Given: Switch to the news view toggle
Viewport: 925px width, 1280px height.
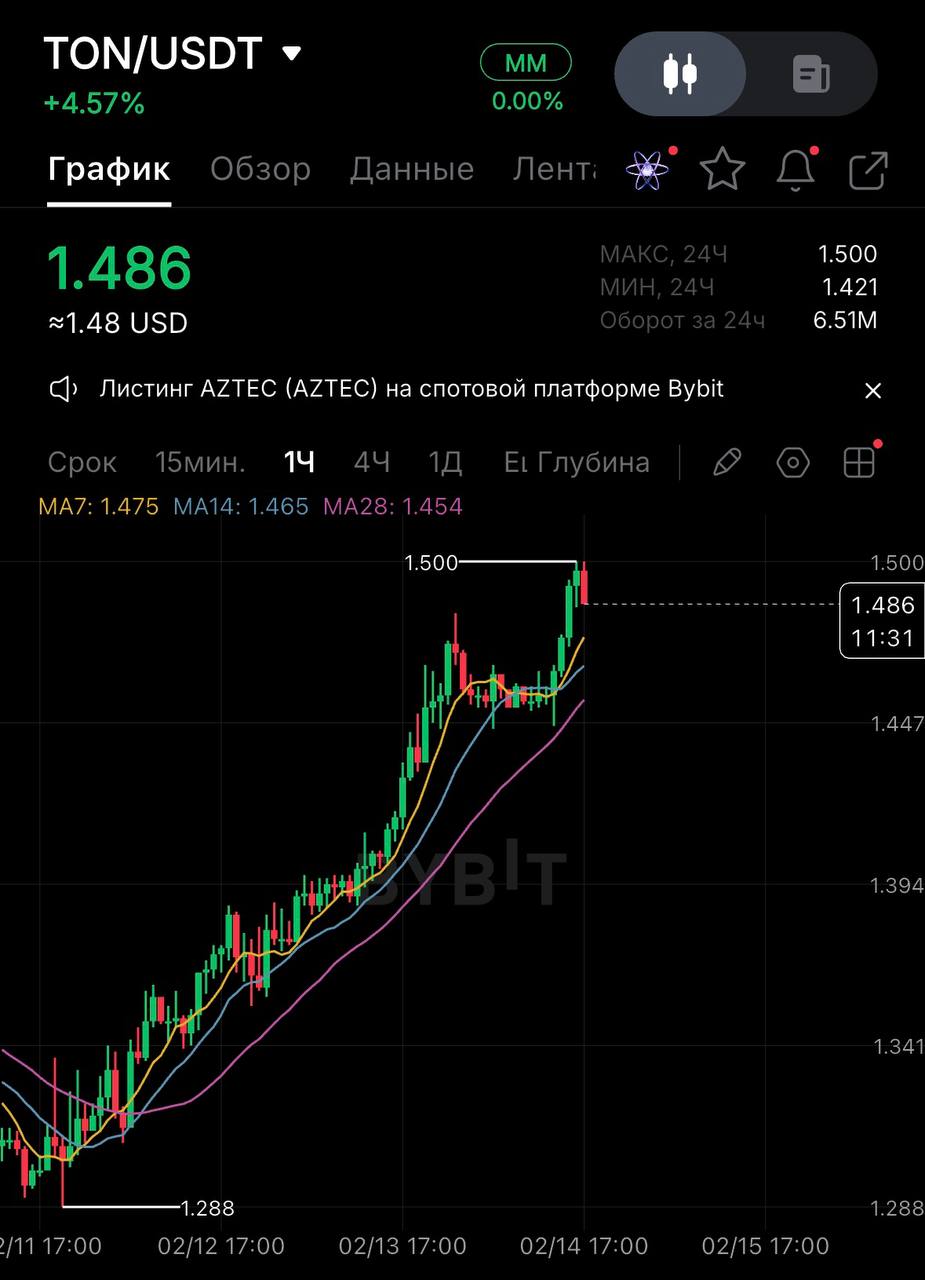Looking at the screenshot, I should (x=811, y=74).
